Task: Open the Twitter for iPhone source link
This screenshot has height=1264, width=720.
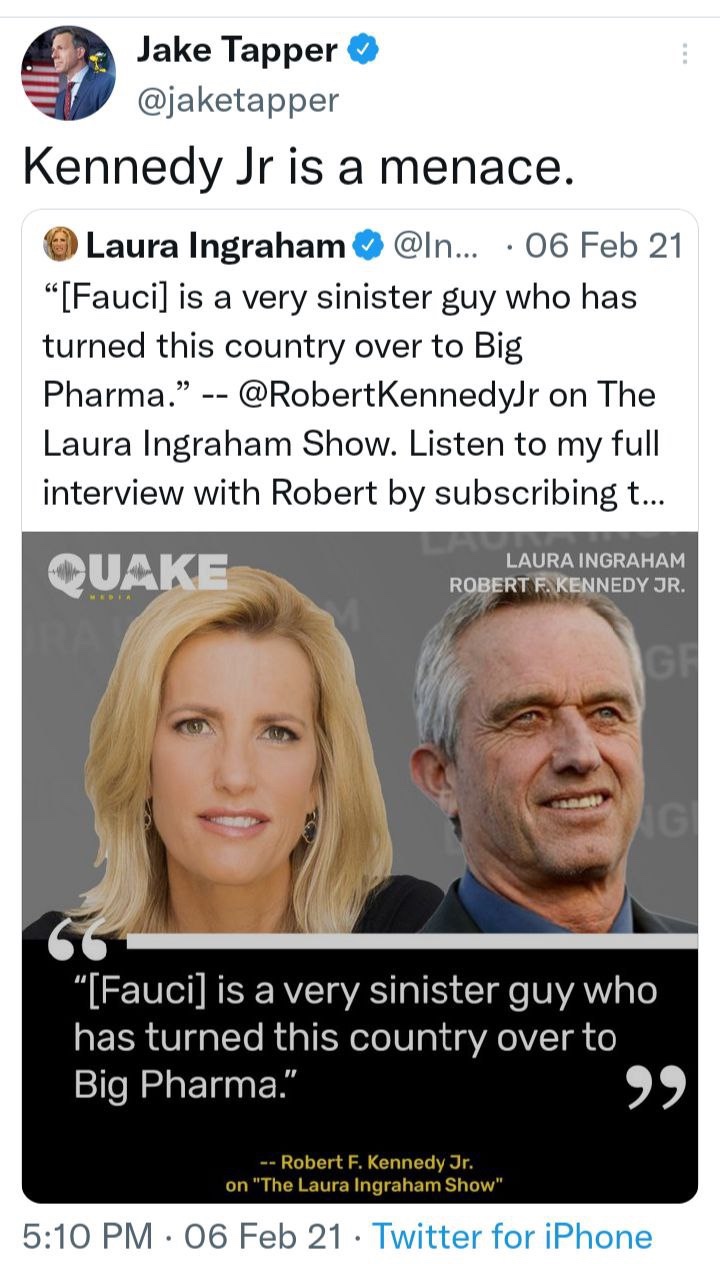Action: (512, 1236)
